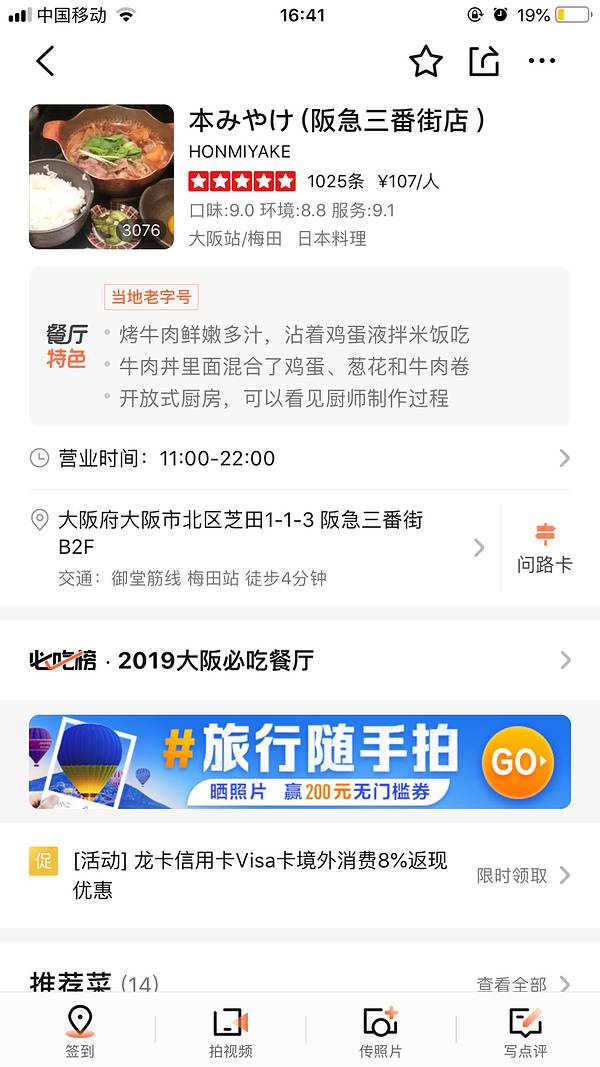This screenshot has height=1067, width=600.
Task: Open the business hours row
Action: click(300, 458)
